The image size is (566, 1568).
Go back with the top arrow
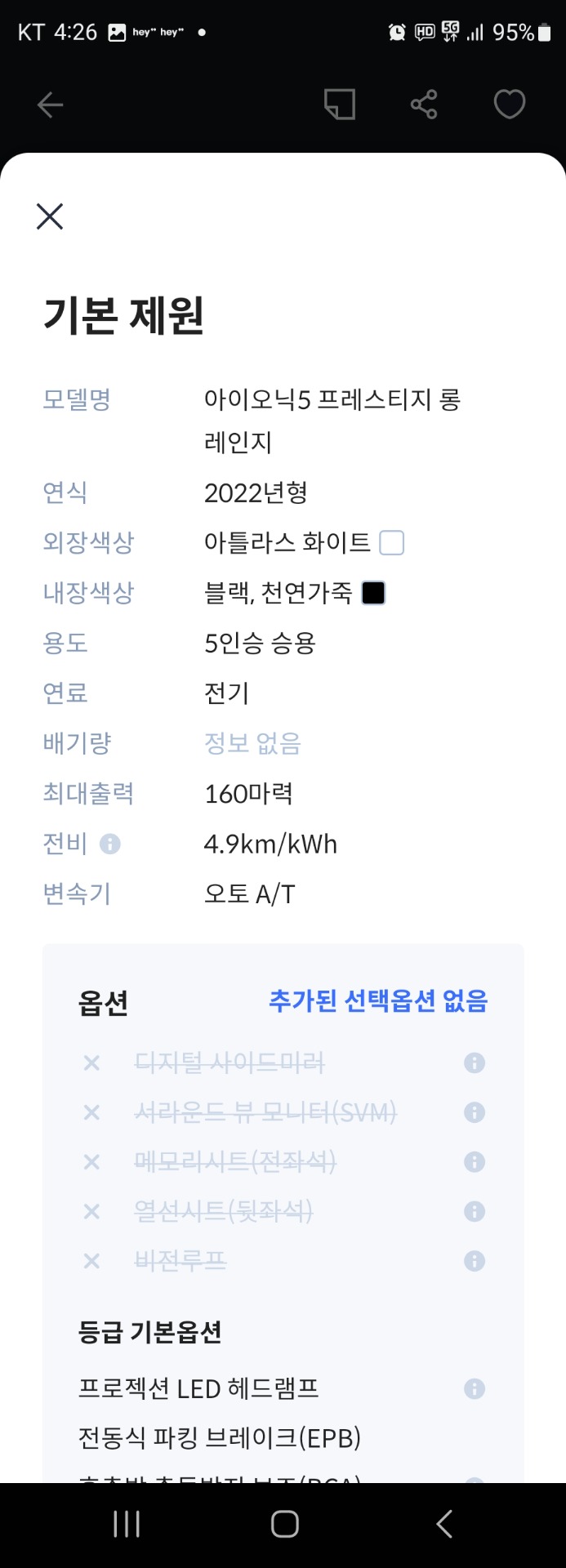[x=50, y=105]
